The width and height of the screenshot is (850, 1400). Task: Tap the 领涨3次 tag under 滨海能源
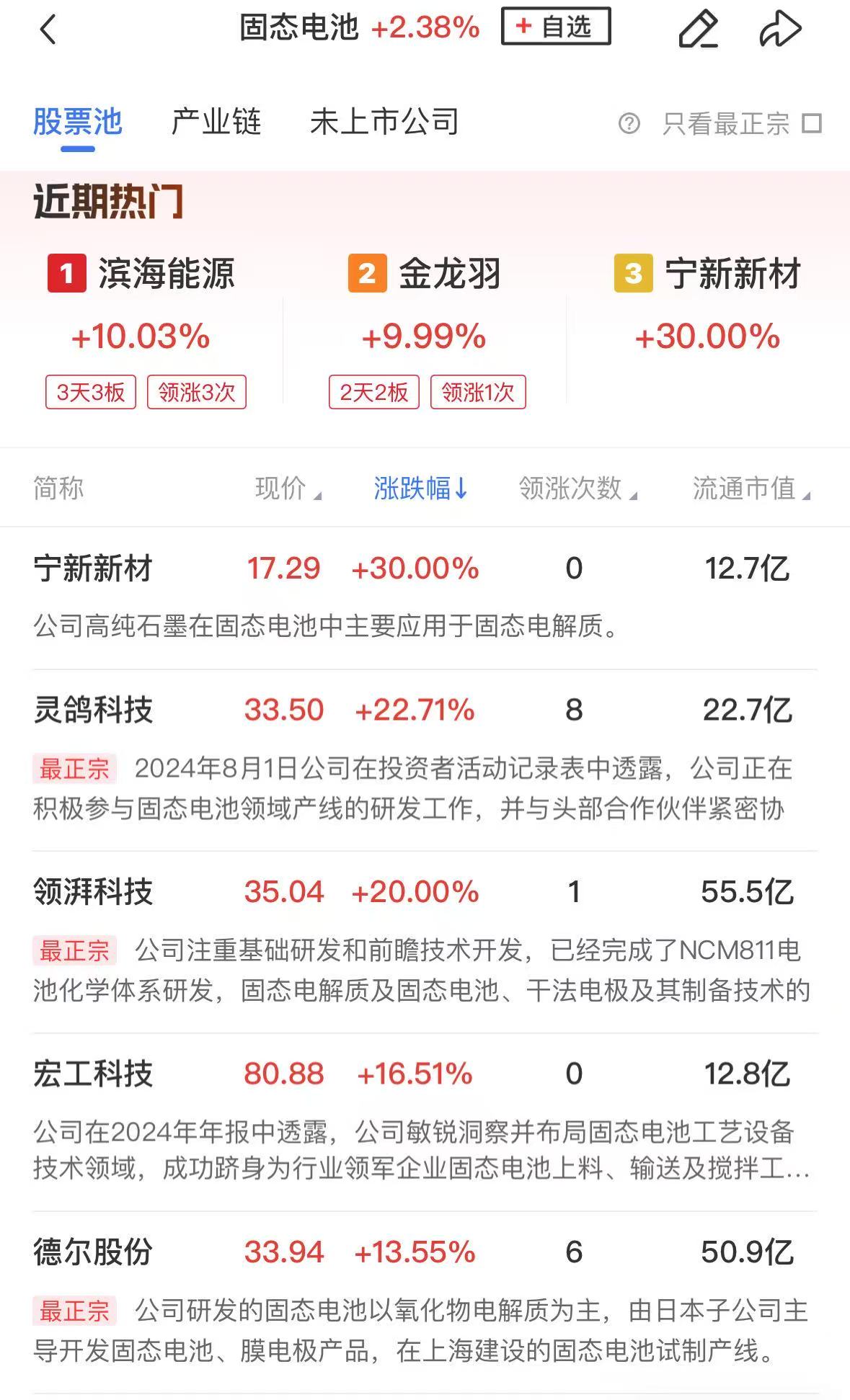[198, 393]
